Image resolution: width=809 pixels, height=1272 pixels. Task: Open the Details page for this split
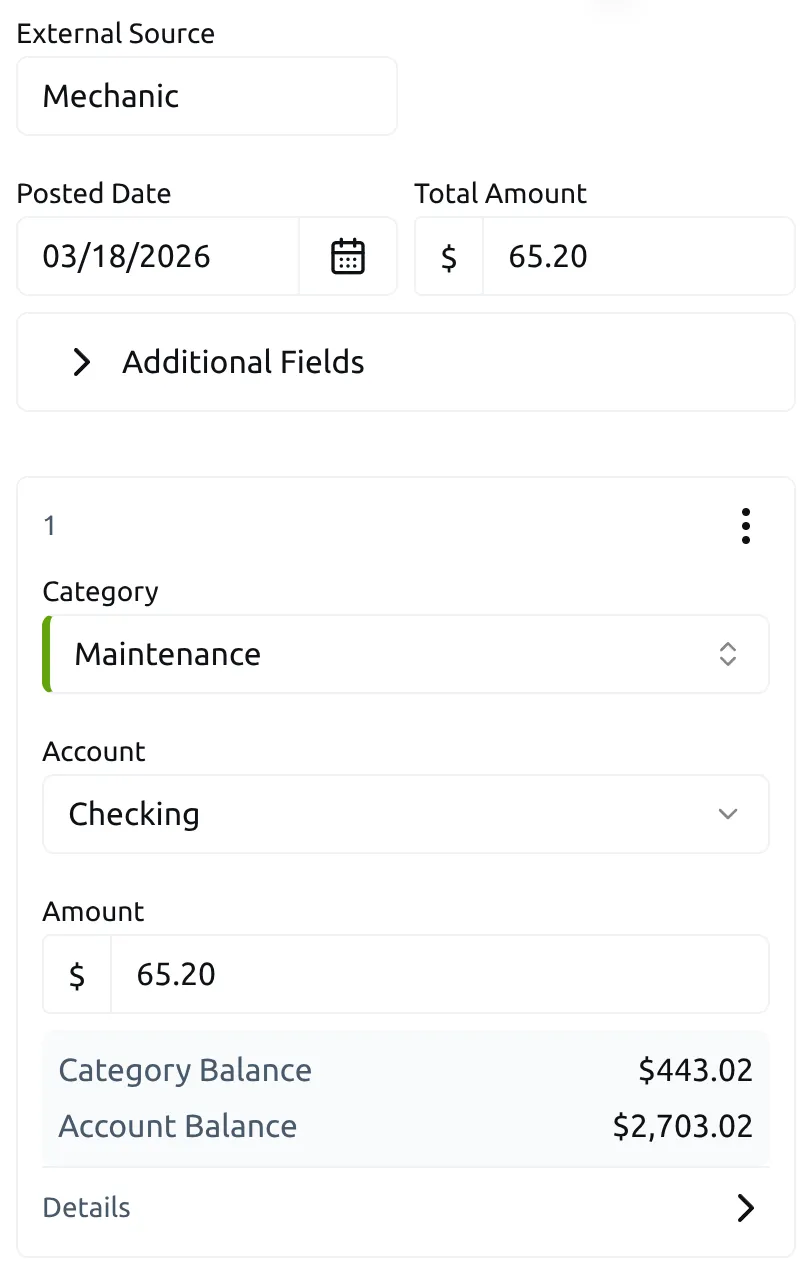[x=86, y=1207]
